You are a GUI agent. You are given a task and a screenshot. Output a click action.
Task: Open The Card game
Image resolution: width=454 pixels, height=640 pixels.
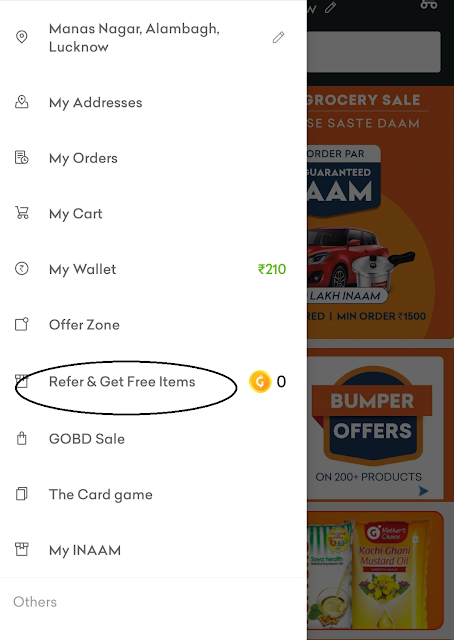(153, 494)
